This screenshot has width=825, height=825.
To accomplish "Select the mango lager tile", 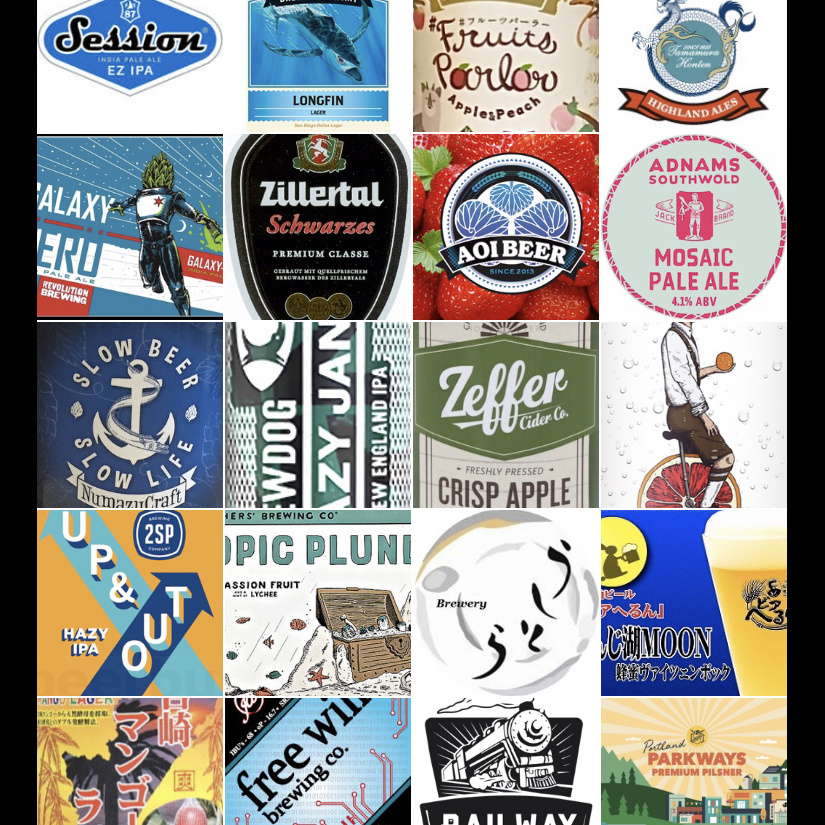I will pos(130,761).
